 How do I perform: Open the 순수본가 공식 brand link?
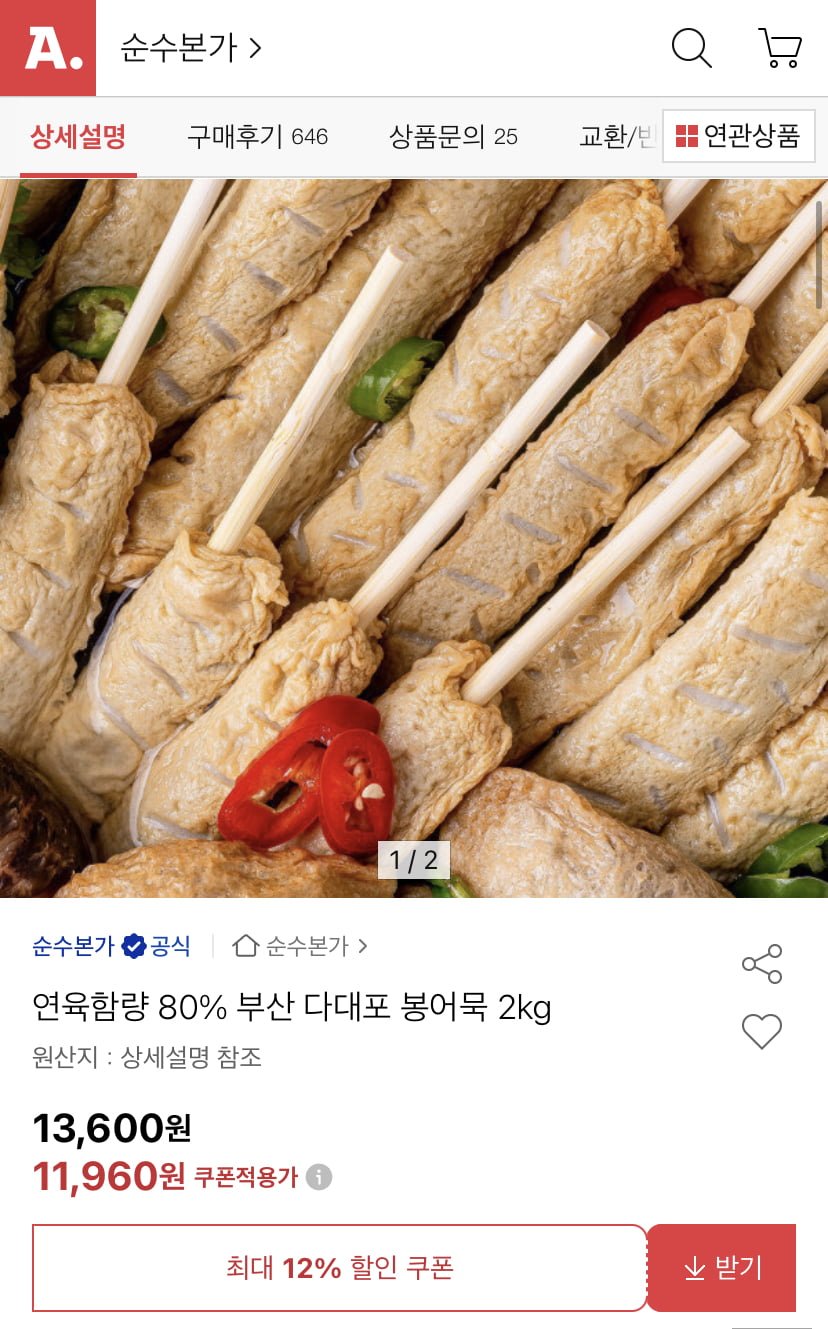(x=111, y=946)
